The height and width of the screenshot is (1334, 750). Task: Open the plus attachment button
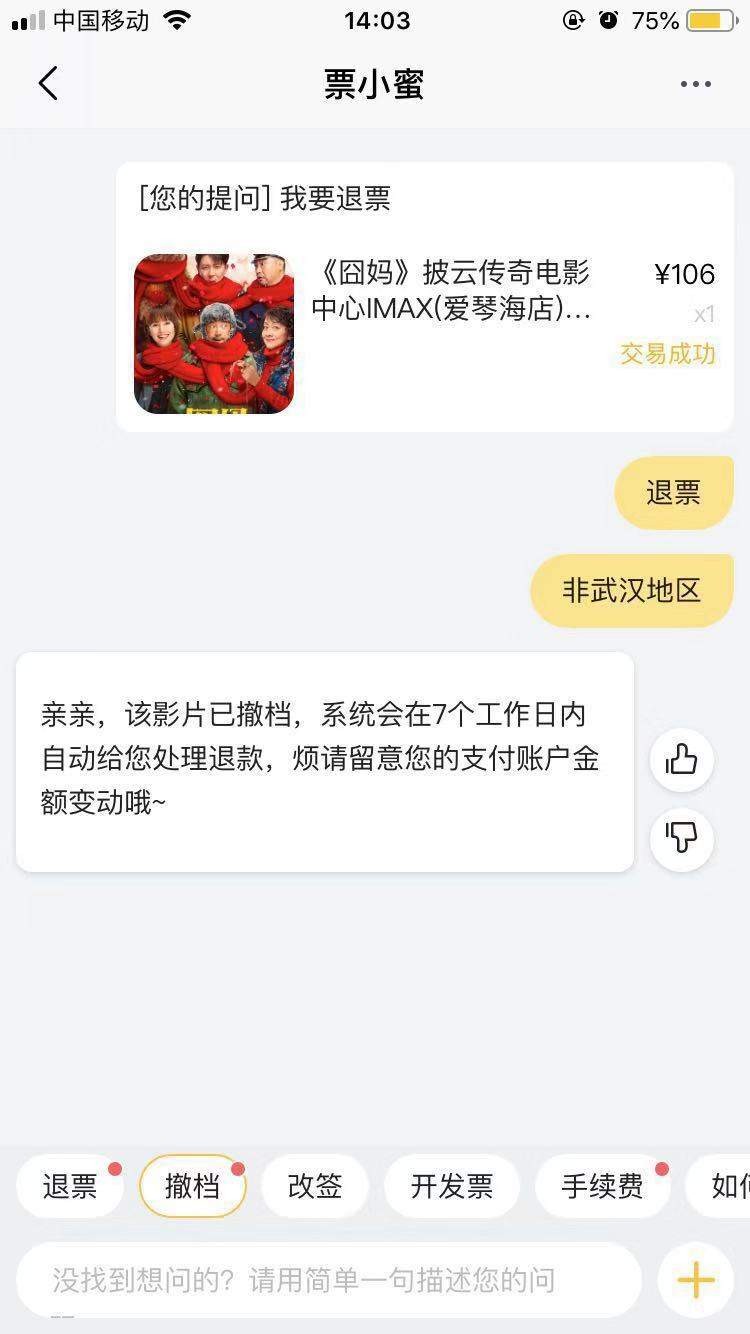(x=696, y=1280)
